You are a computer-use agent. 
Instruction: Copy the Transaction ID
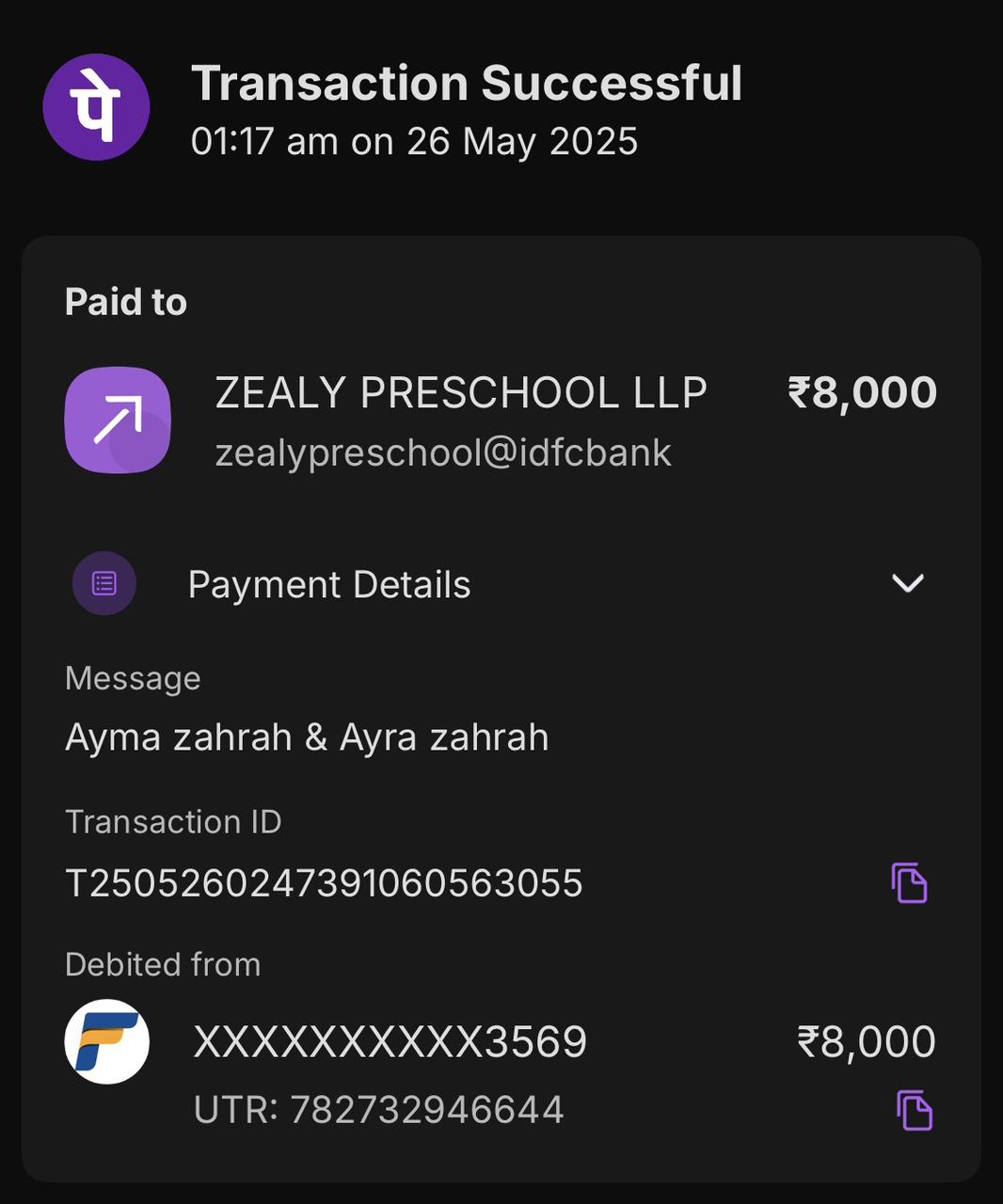pyautogui.click(x=909, y=883)
